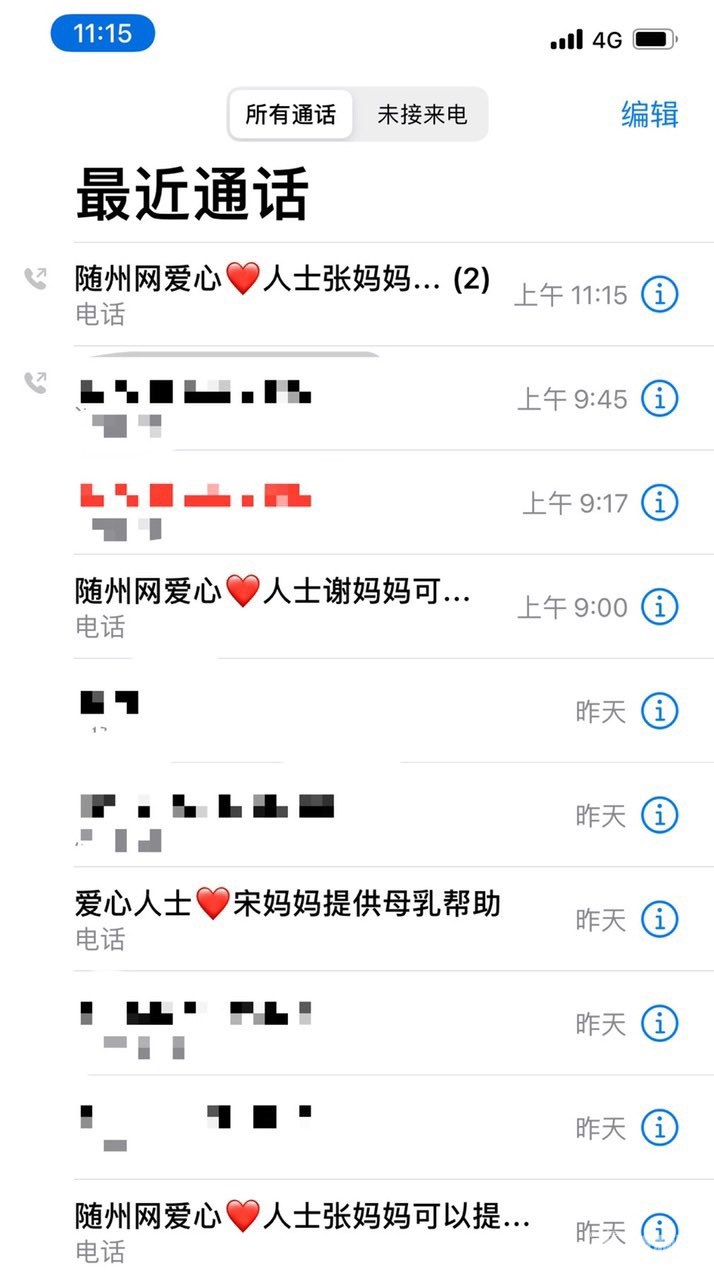Call 随州网爱心人士谢妈妈可 entry
714x1280 pixels.
pyautogui.click(x=272, y=604)
